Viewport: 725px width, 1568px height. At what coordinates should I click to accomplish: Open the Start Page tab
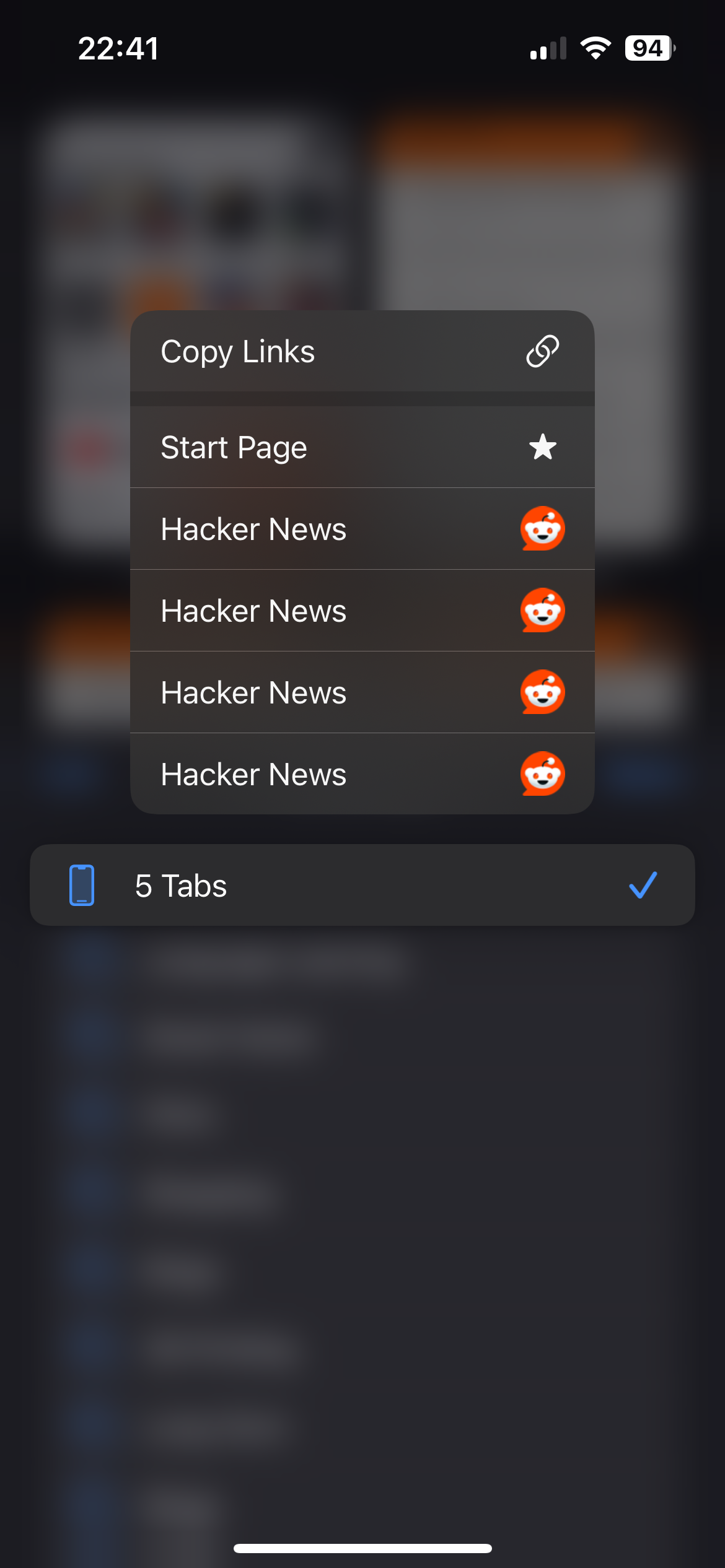(362, 447)
